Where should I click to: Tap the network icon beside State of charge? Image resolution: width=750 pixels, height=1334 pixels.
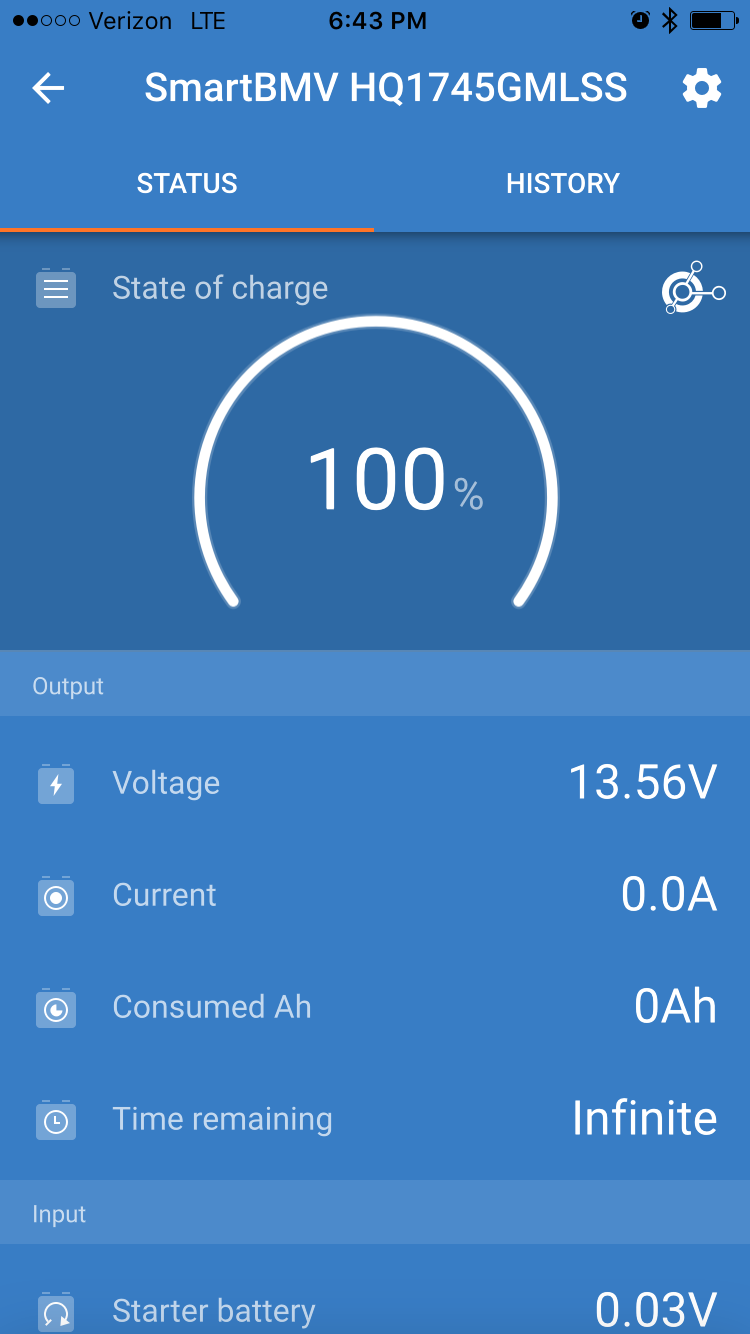coord(693,289)
